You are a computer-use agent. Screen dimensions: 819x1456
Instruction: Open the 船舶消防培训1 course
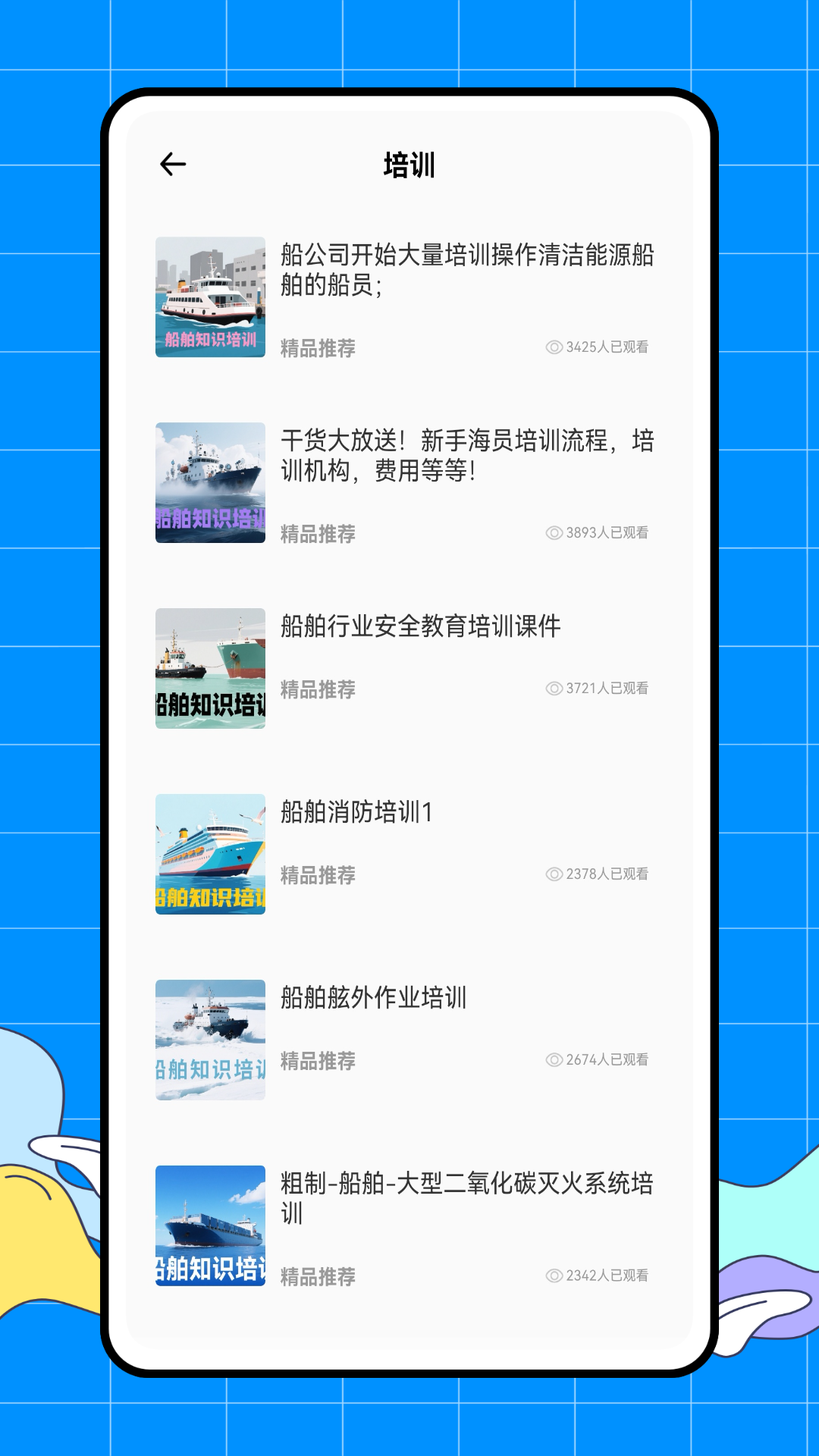pos(355,811)
